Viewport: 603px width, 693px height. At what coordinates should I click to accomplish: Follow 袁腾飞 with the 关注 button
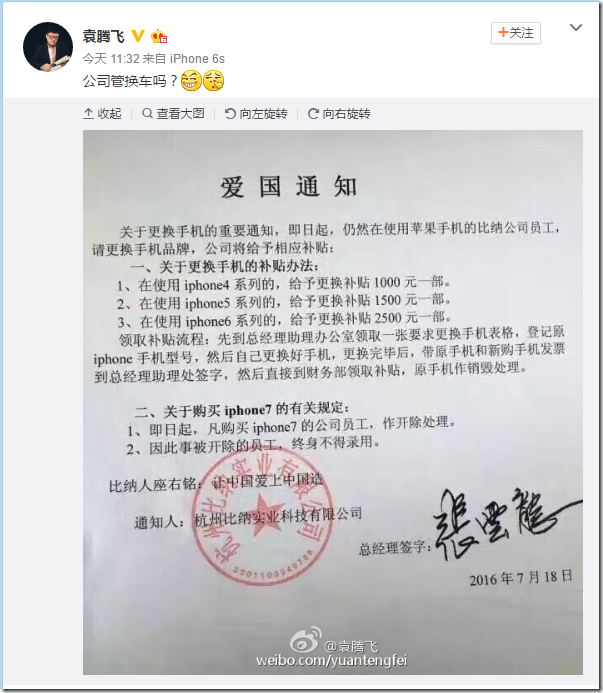point(515,33)
